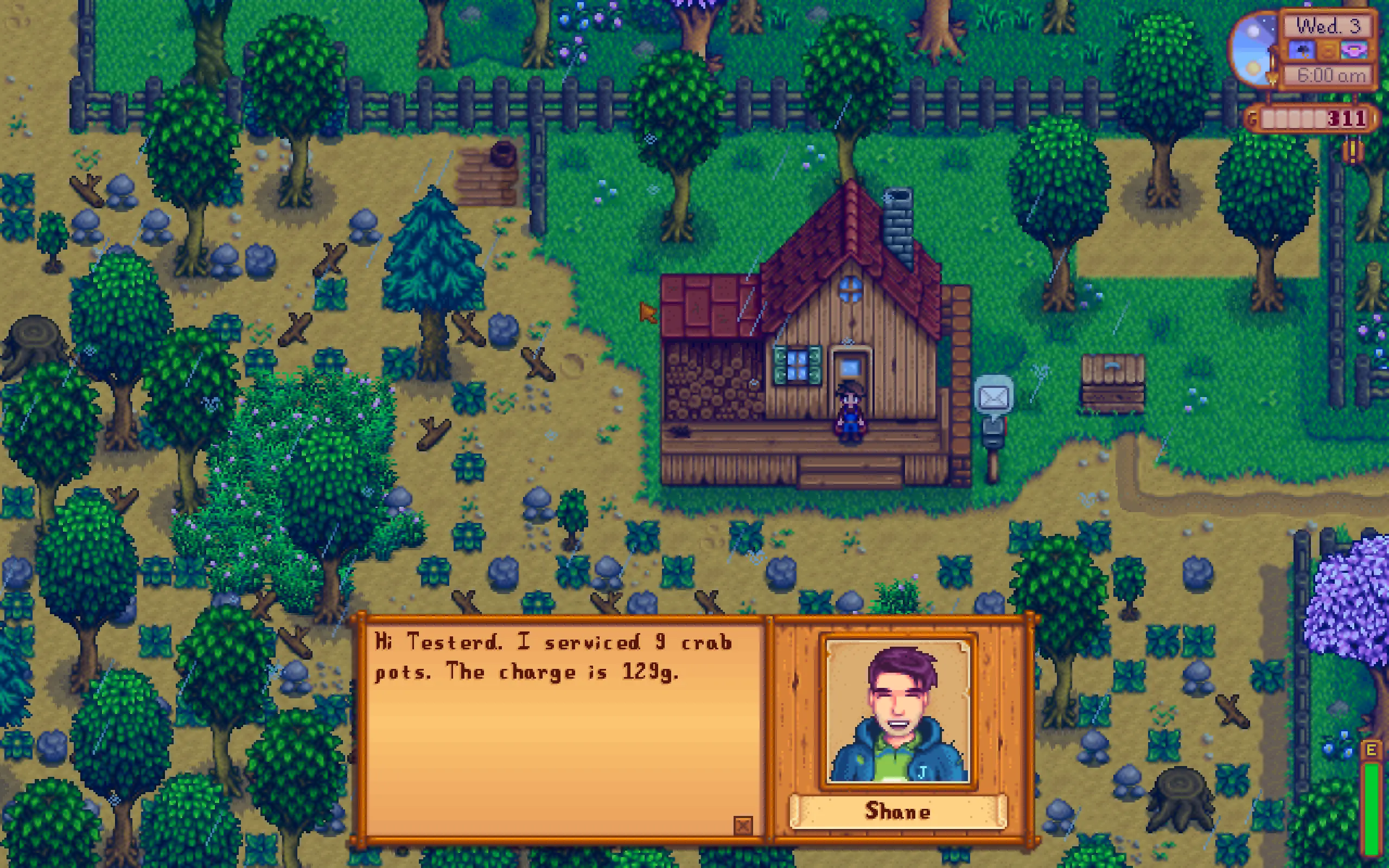
Task: Tap Shane's crab pot message to continue
Action: coord(553,658)
